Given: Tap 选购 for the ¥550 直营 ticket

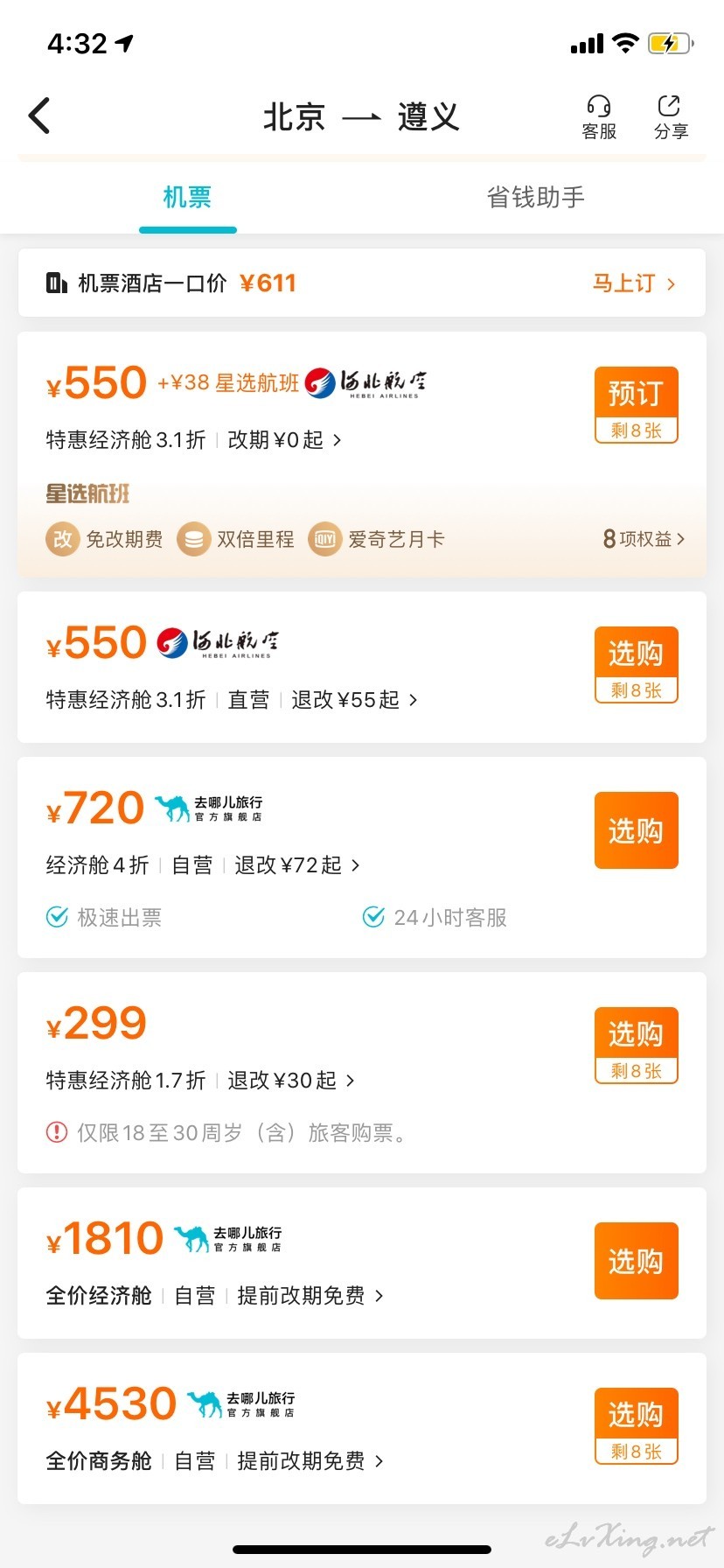Looking at the screenshot, I should [637, 665].
